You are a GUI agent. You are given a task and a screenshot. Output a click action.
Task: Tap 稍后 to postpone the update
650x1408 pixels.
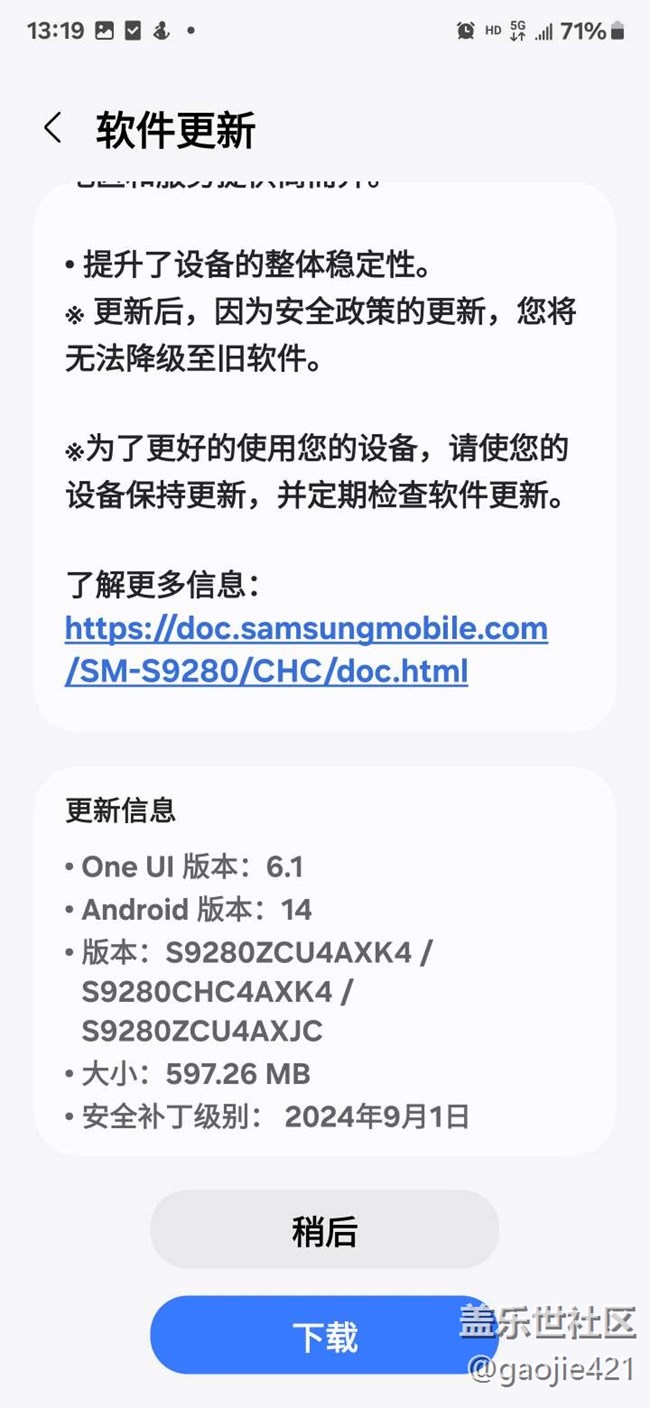coord(324,1231)
